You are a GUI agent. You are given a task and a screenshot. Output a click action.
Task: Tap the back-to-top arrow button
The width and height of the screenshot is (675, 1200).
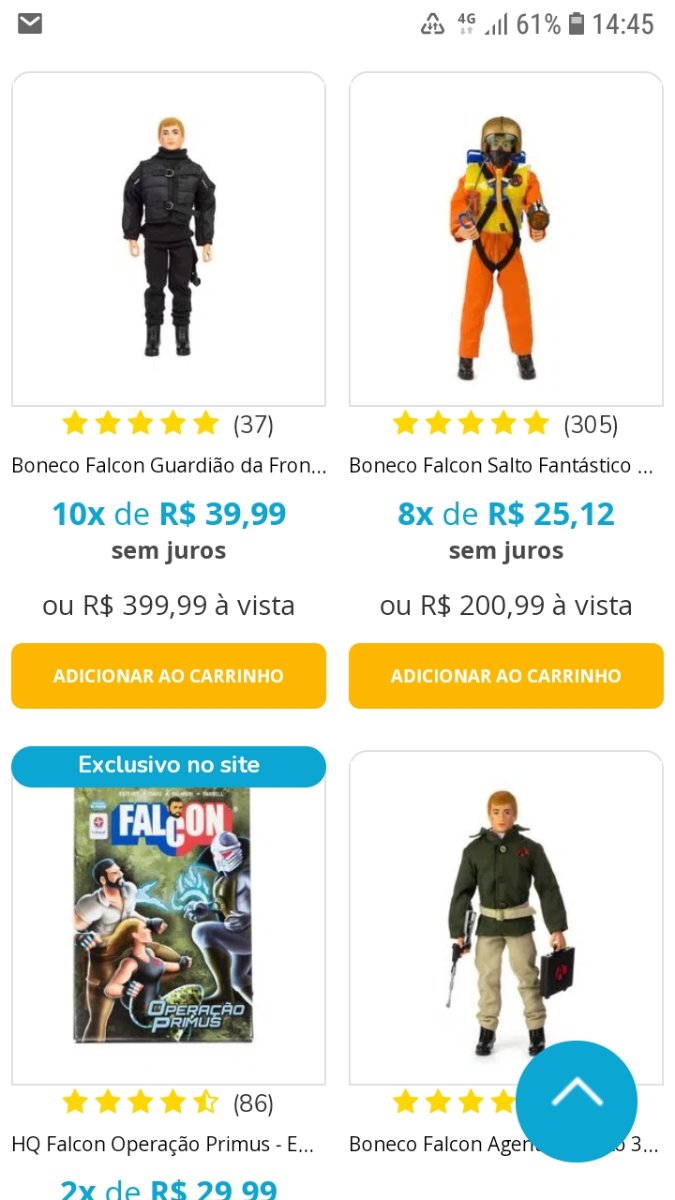[x=576, y=1101]
